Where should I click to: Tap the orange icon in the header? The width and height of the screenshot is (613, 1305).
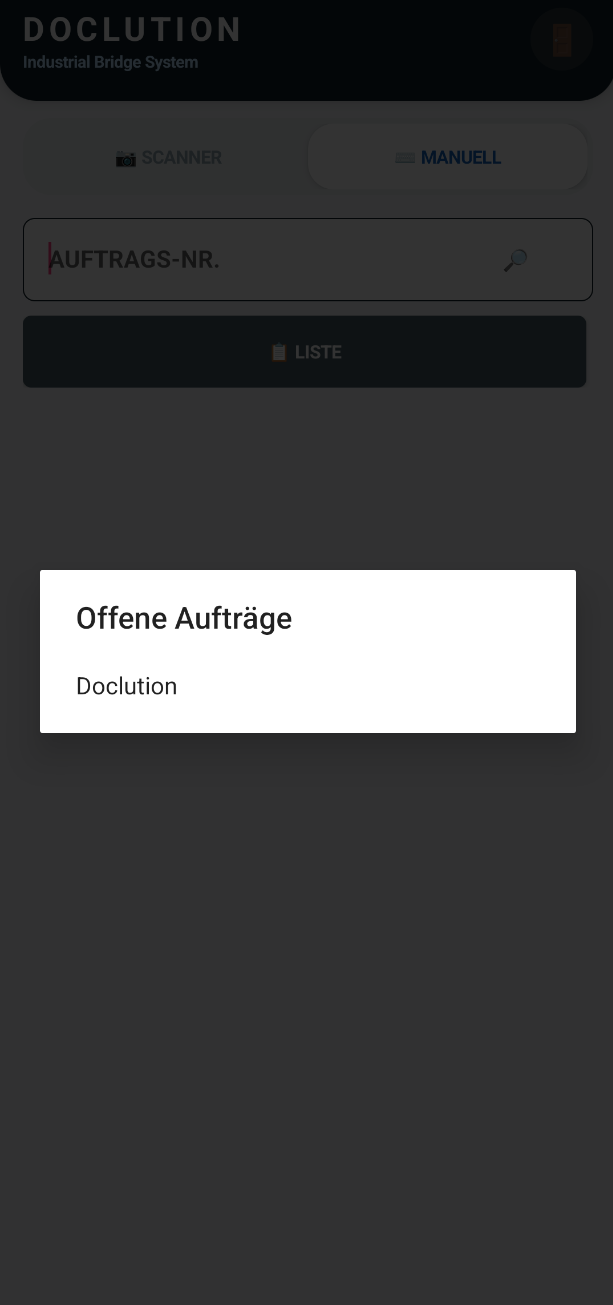click(561, 40)
